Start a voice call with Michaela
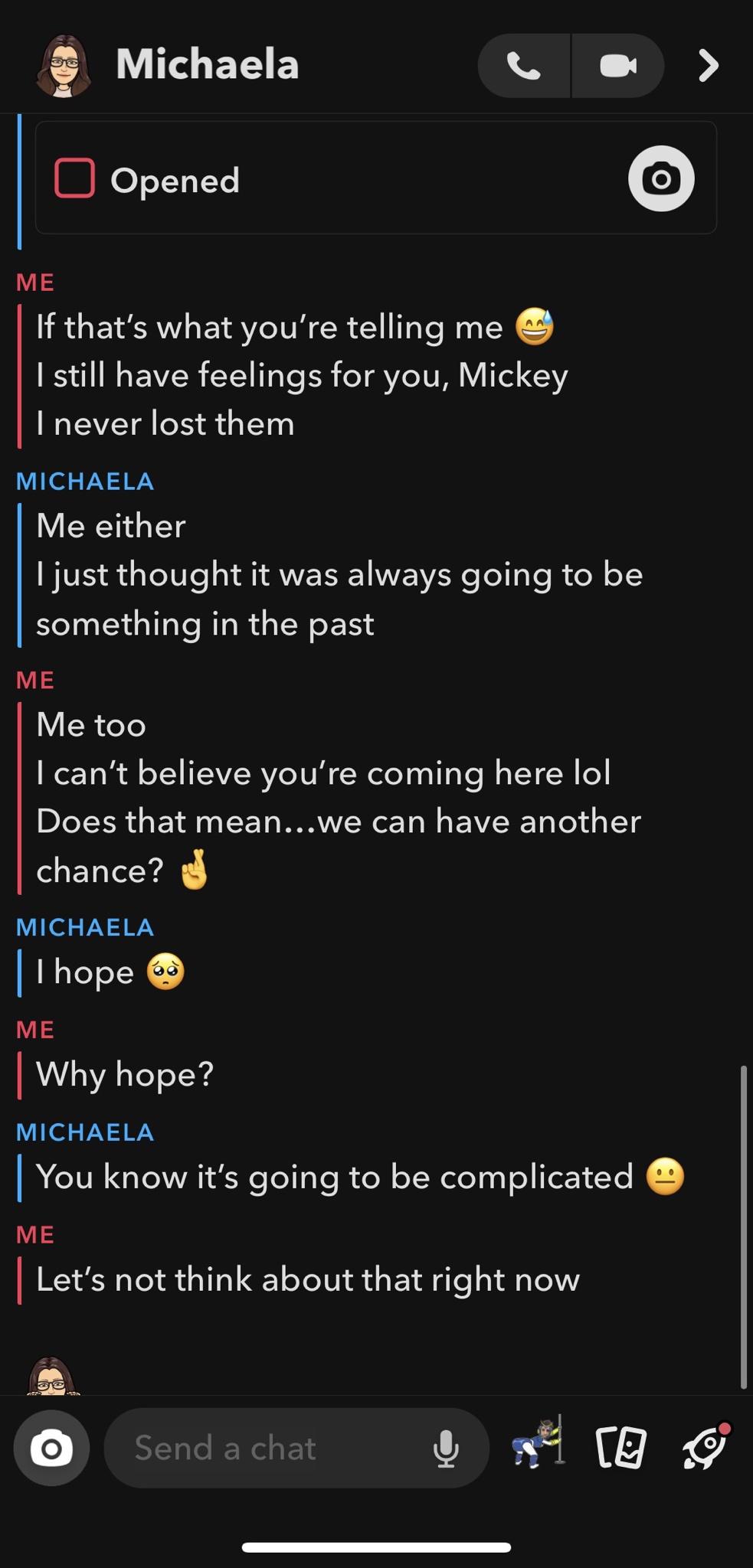The height and width of the screenshot is (1568, 753). tap(524, 66)
